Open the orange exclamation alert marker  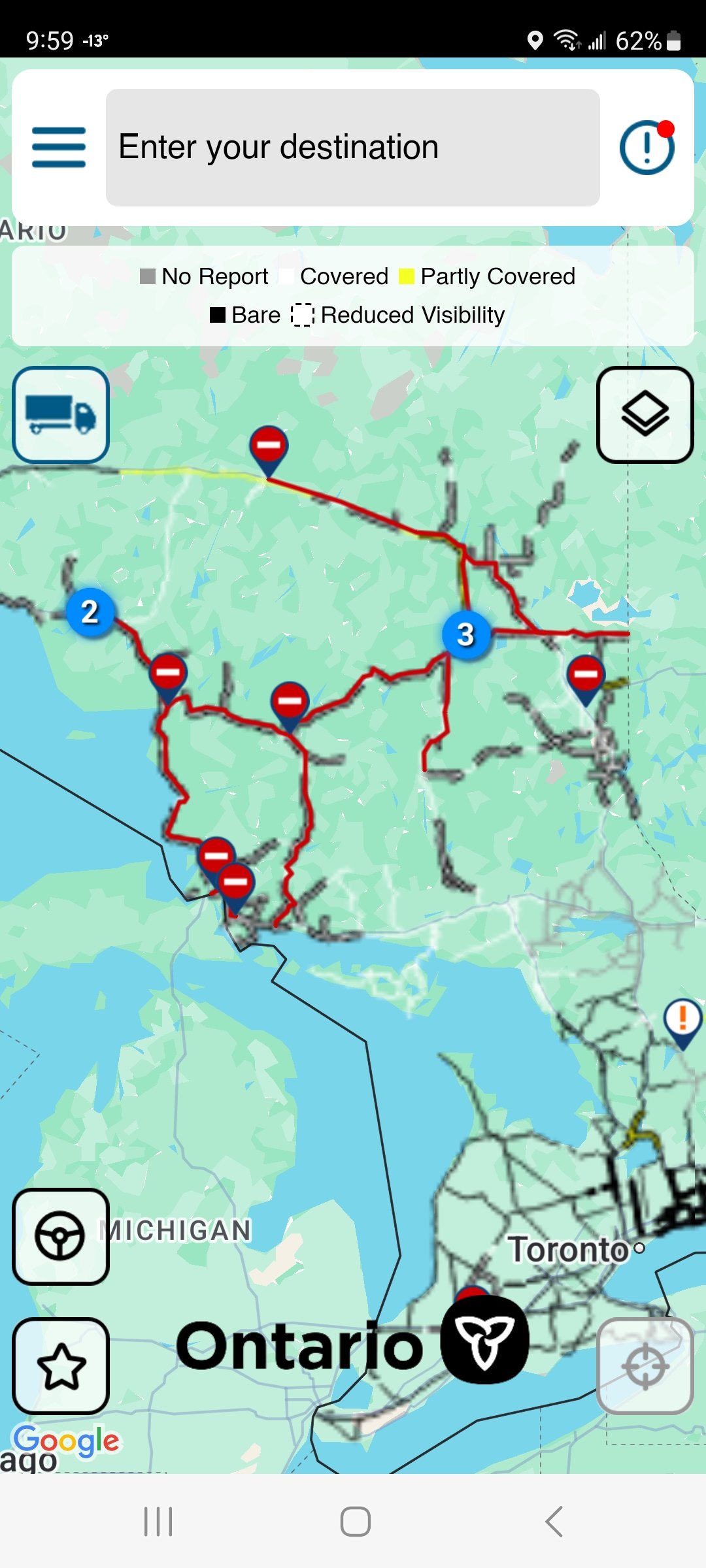click(x=682, y=1021)
